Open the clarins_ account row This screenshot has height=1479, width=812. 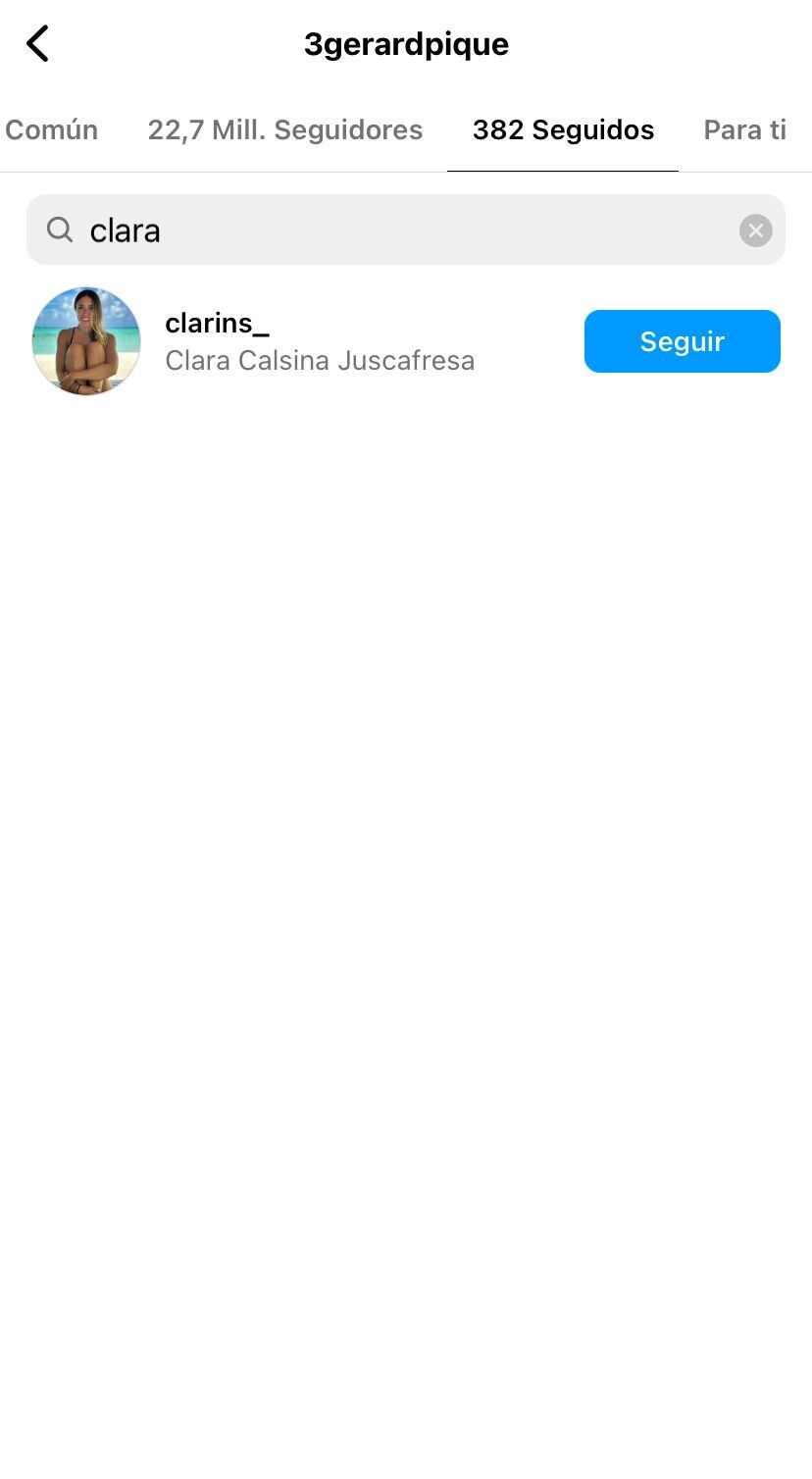[294, 340]
